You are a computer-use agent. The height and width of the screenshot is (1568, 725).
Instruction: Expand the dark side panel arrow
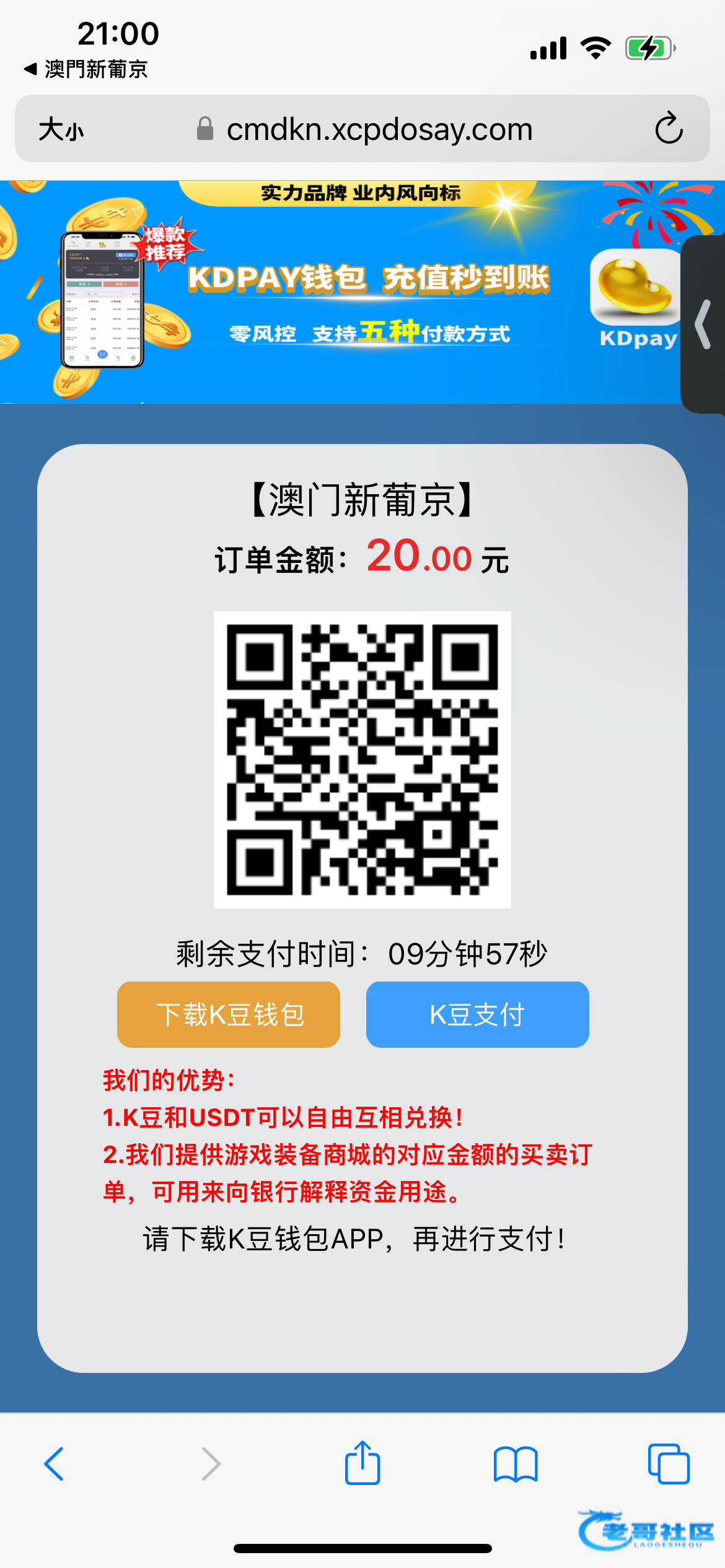703,324
